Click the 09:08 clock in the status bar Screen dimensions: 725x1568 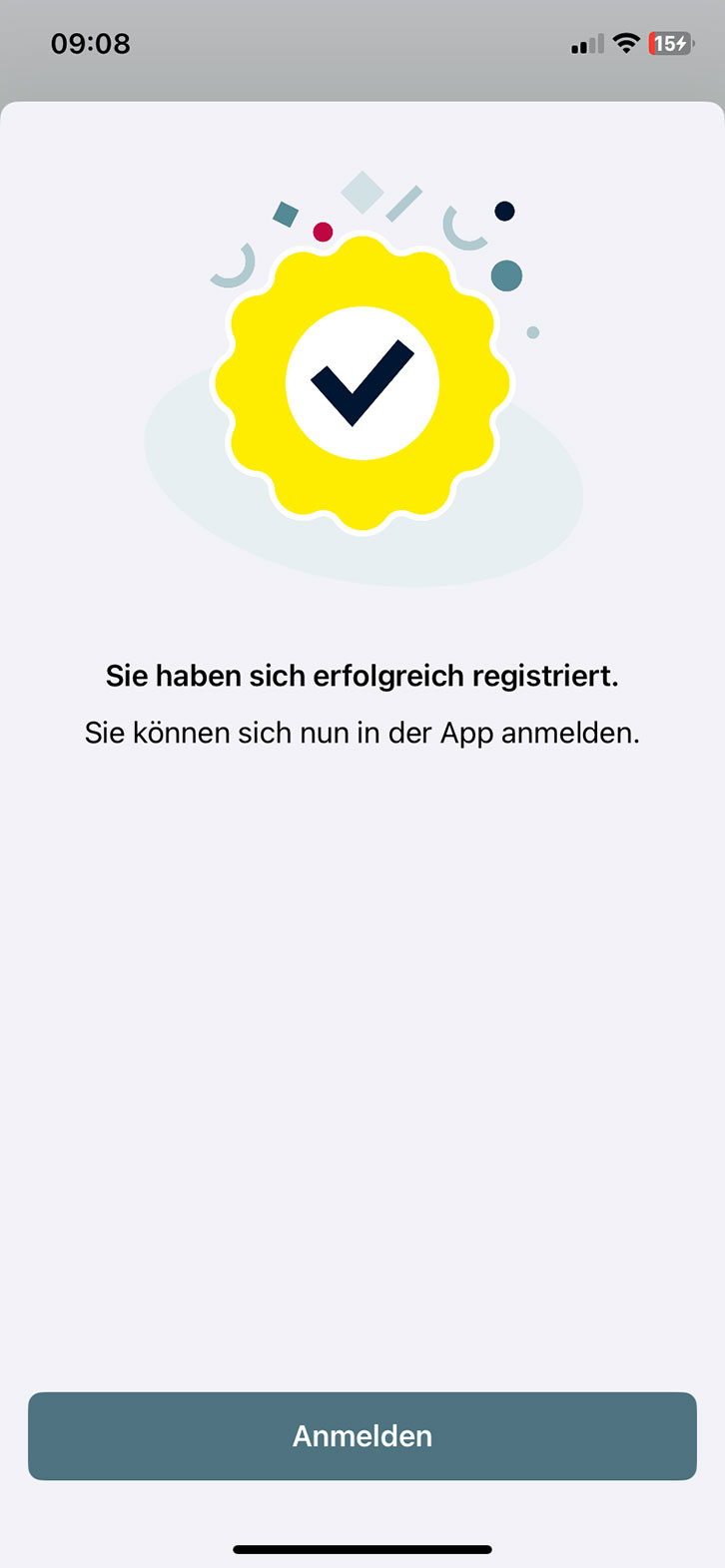[91, 43]
